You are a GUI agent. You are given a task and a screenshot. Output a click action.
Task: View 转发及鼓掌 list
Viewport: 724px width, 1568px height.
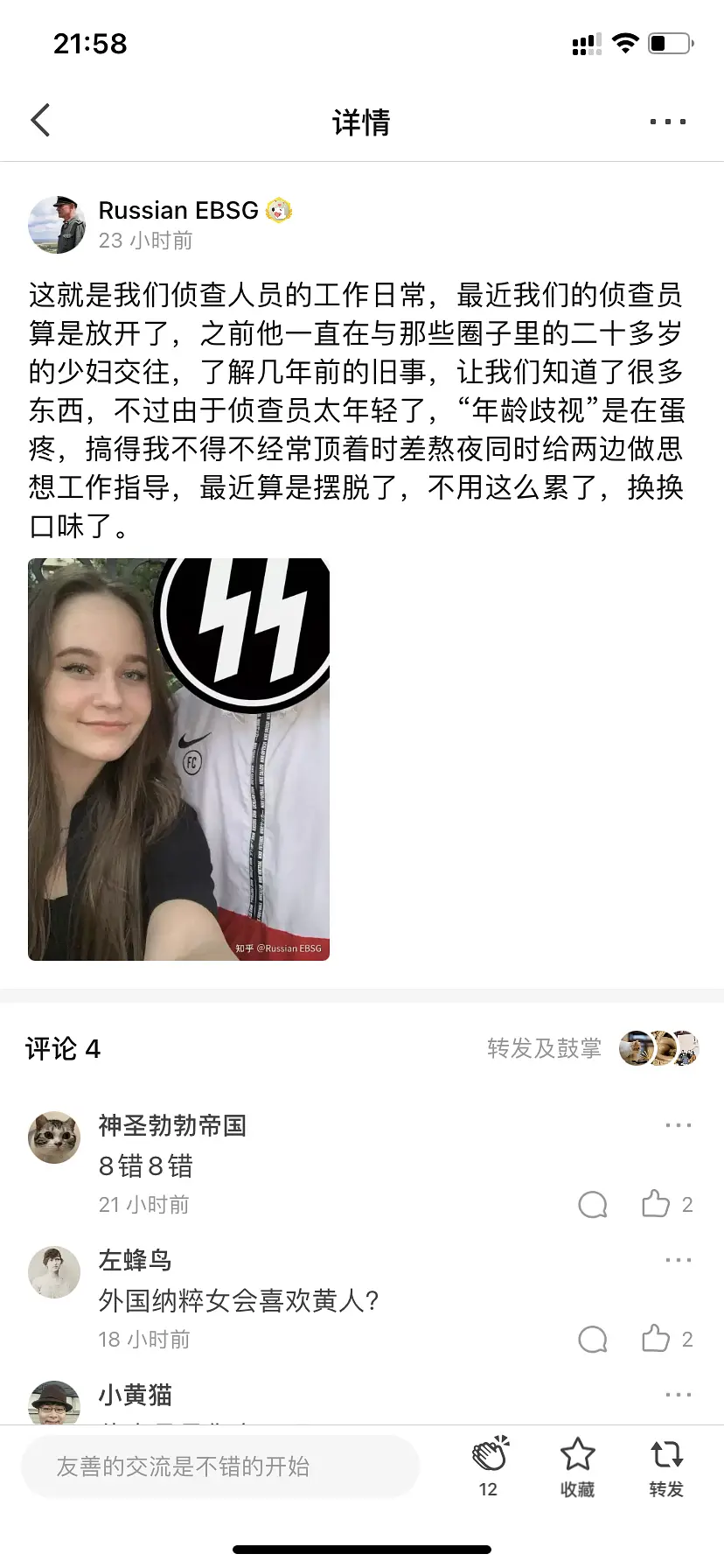(x=544, y=1047)
